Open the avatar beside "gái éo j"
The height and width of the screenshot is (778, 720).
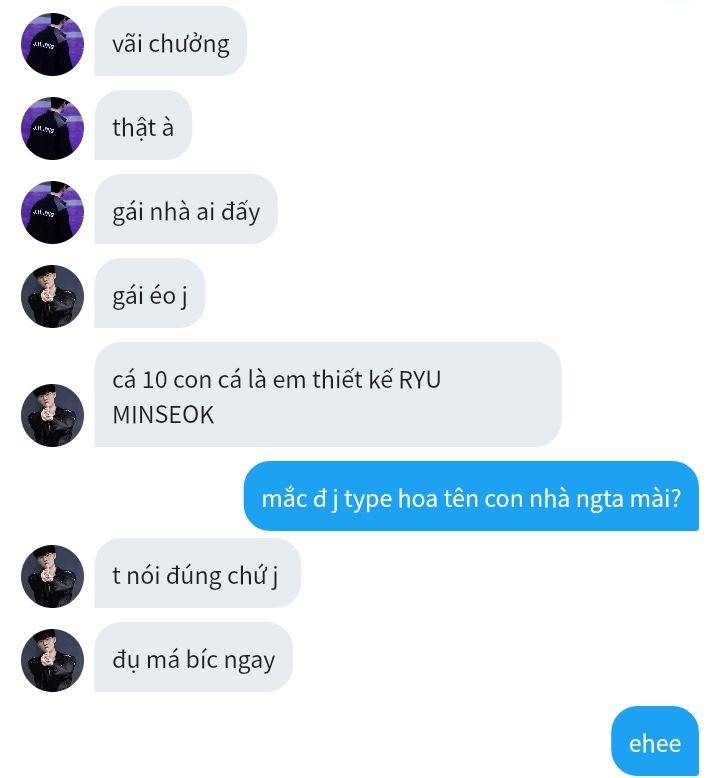click(x=52, y=297)
